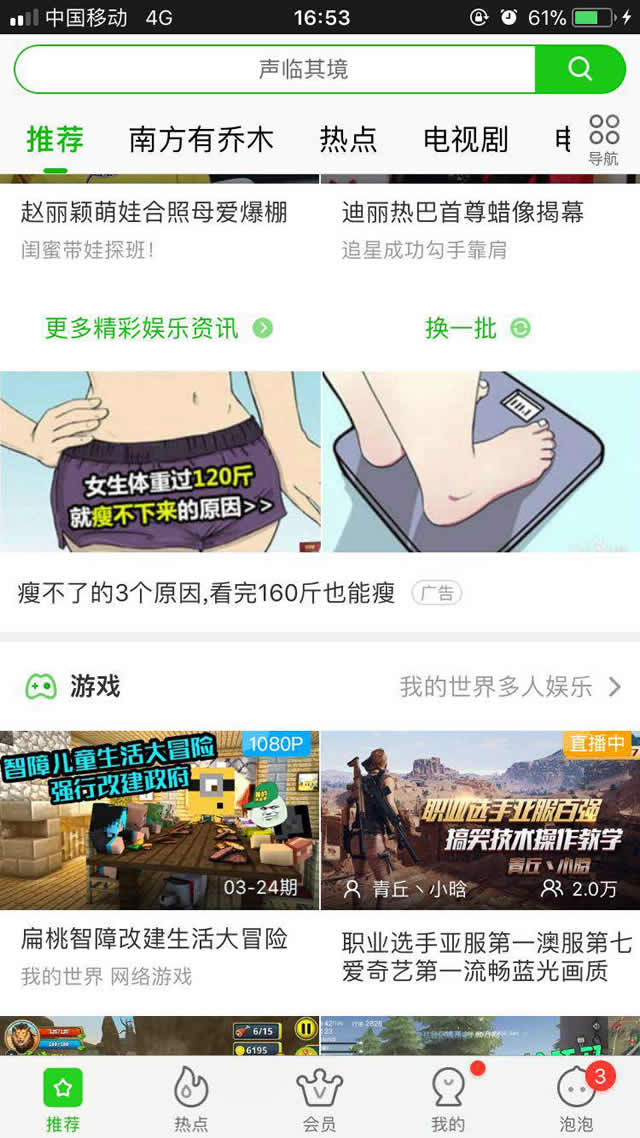The image size is (640, 1138).
Task: Open the 我的 profile tab
Action: [448, 1097]
